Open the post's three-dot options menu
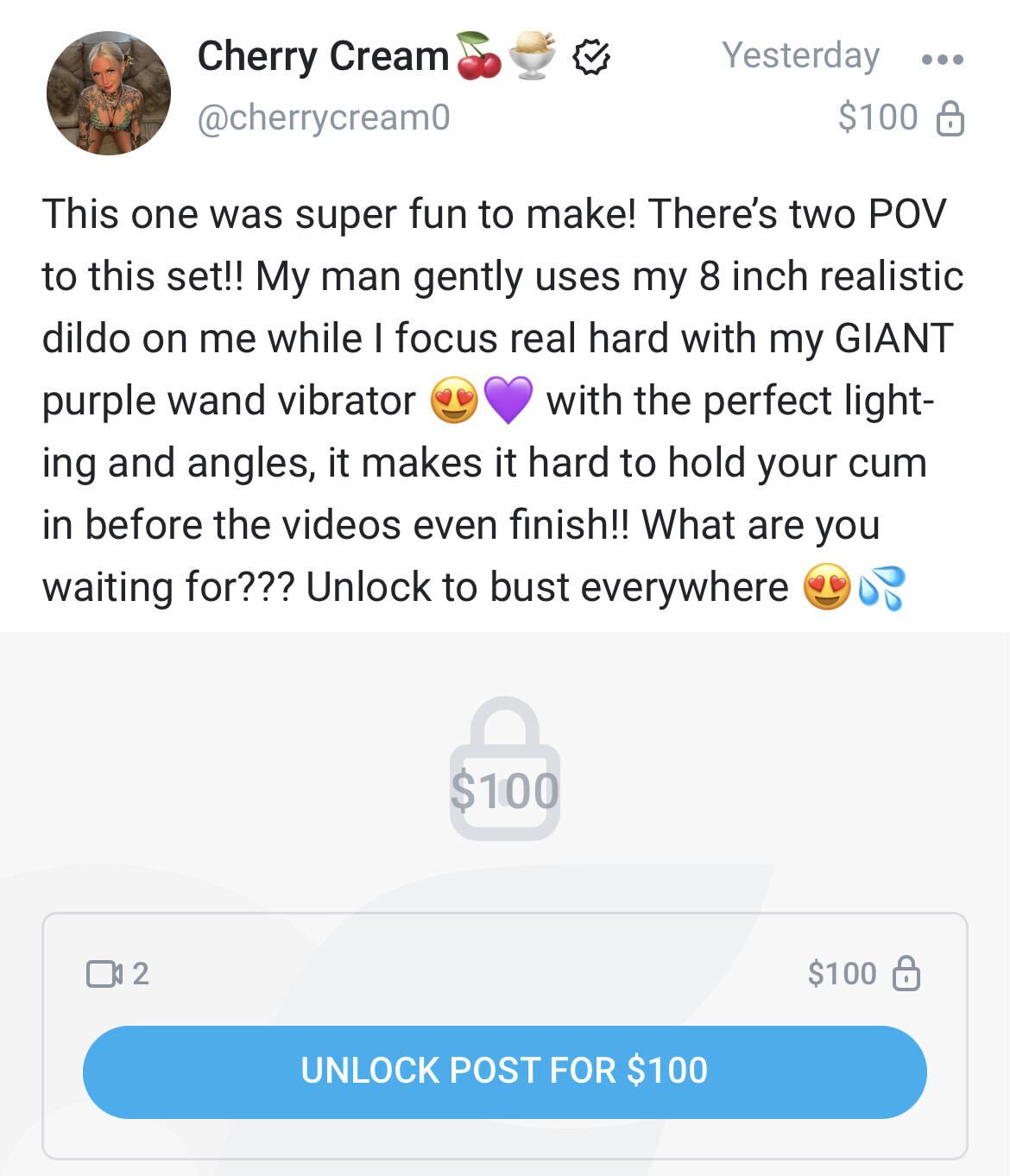 pyautogui.click(x=942, y=60)
